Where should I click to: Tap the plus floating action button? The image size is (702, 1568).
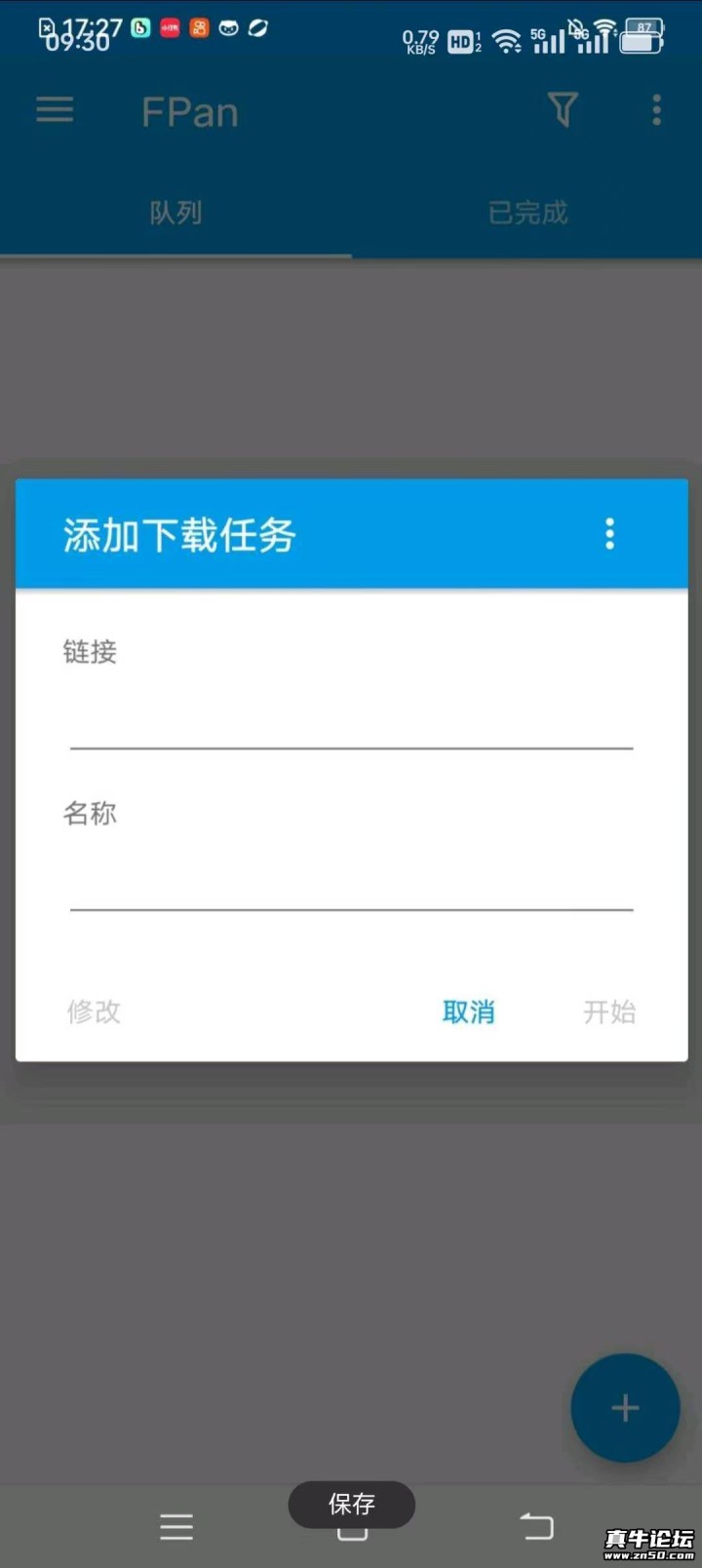pos(624,1407)
